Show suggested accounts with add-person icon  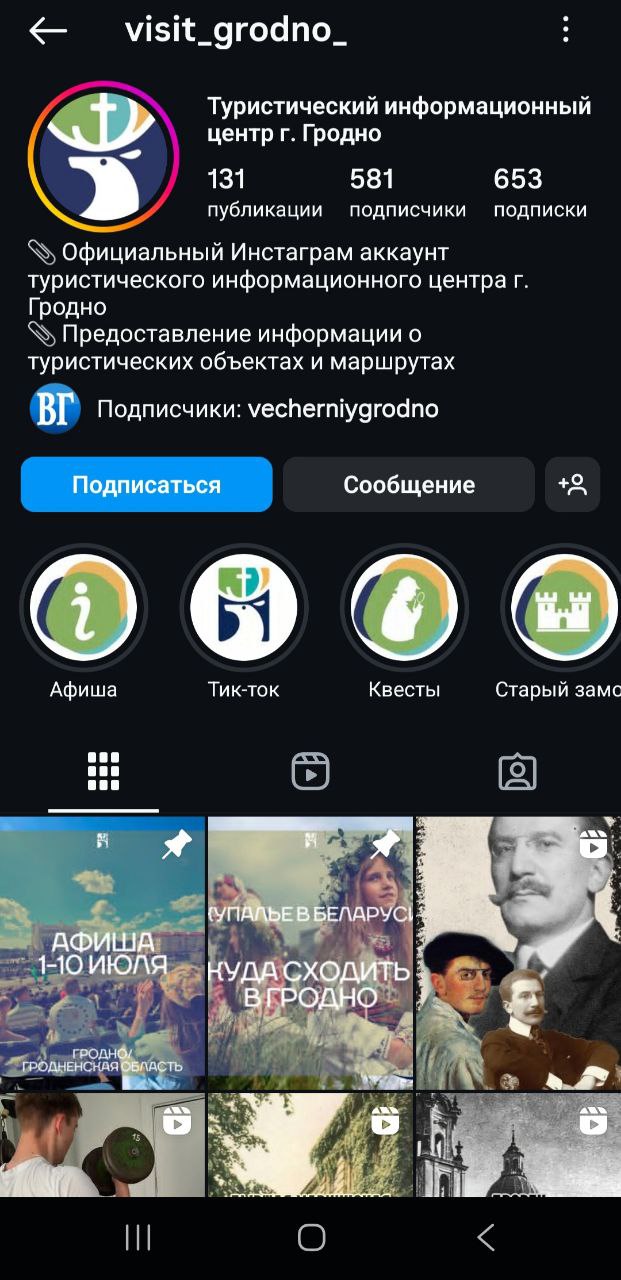point(572,485)
